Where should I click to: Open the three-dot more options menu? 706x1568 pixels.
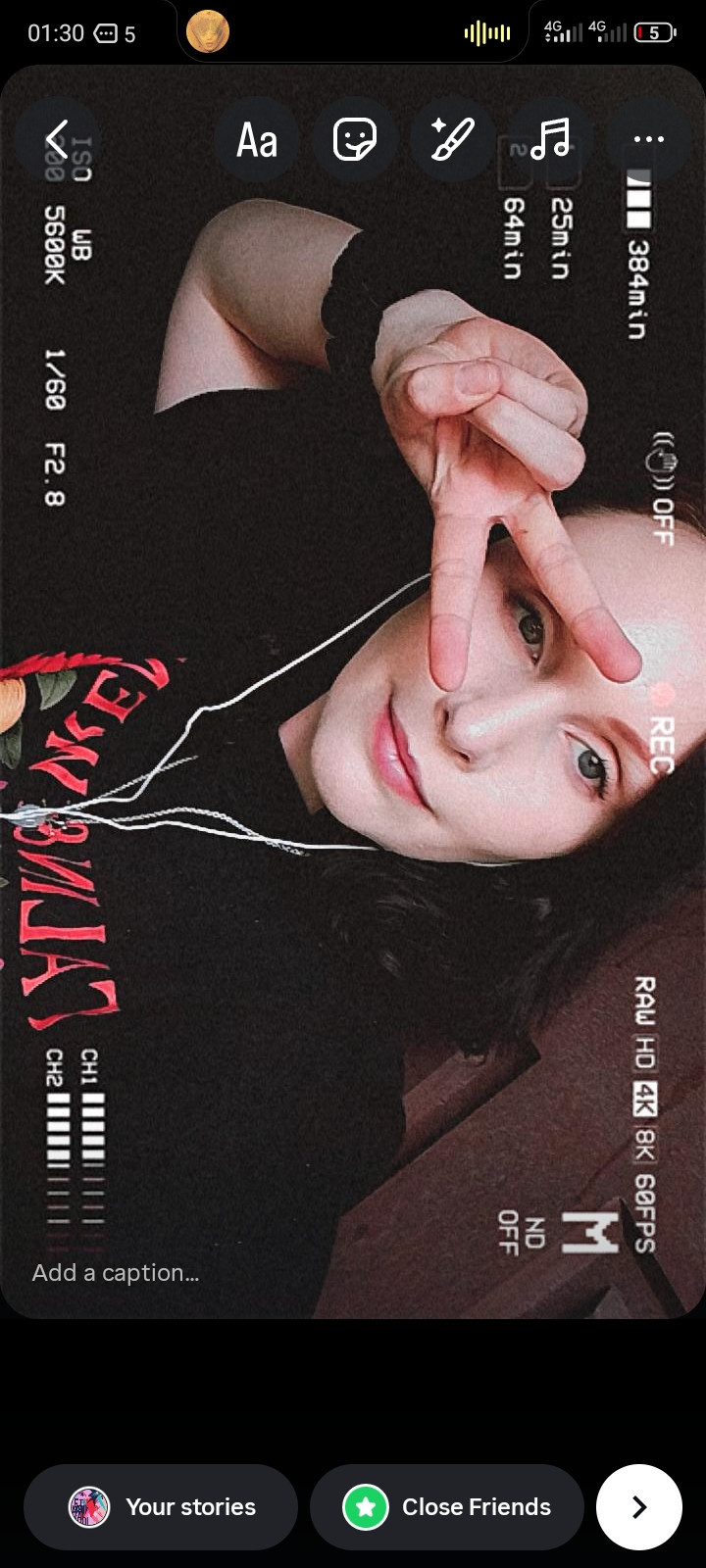648,140
